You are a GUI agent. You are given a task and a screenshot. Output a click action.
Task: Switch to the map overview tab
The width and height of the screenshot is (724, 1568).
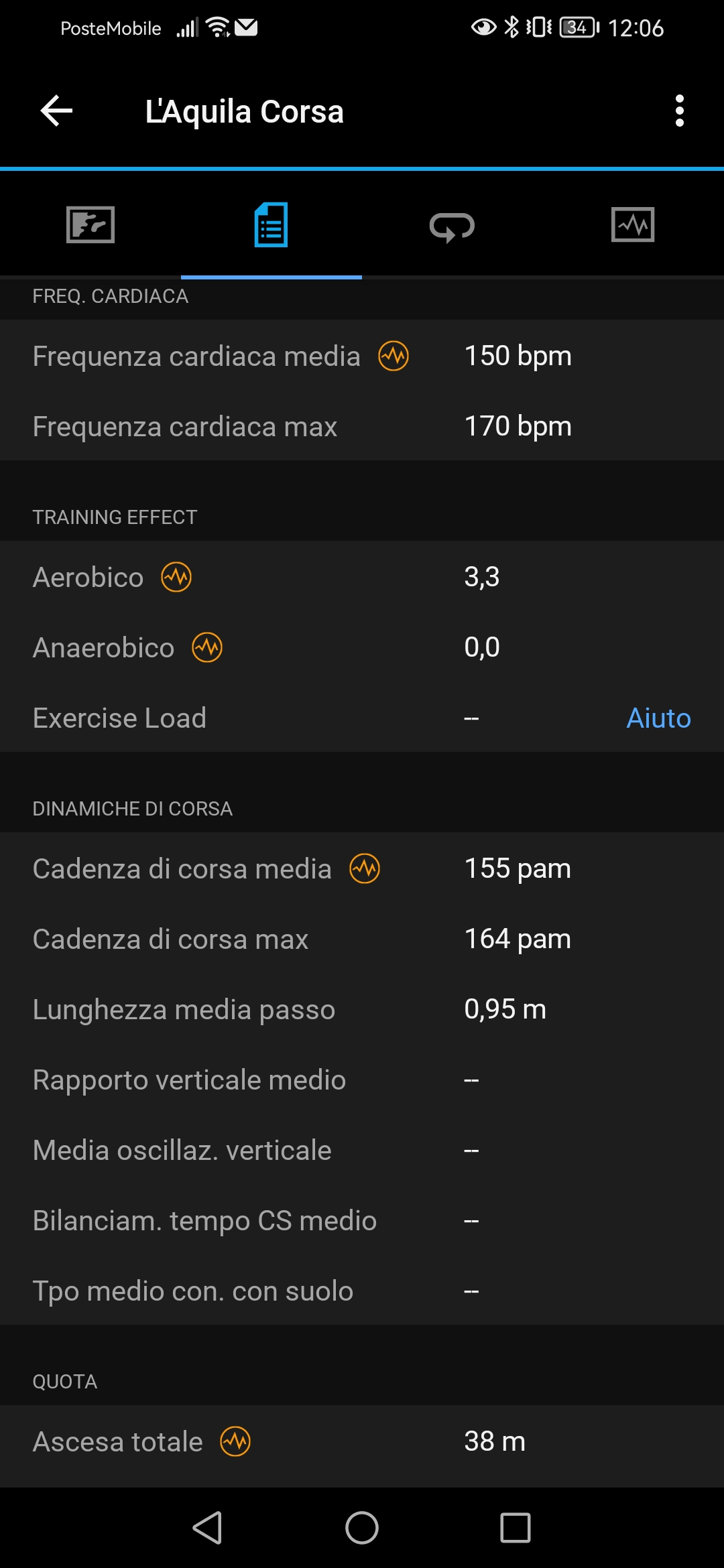[x=90, y=224]
